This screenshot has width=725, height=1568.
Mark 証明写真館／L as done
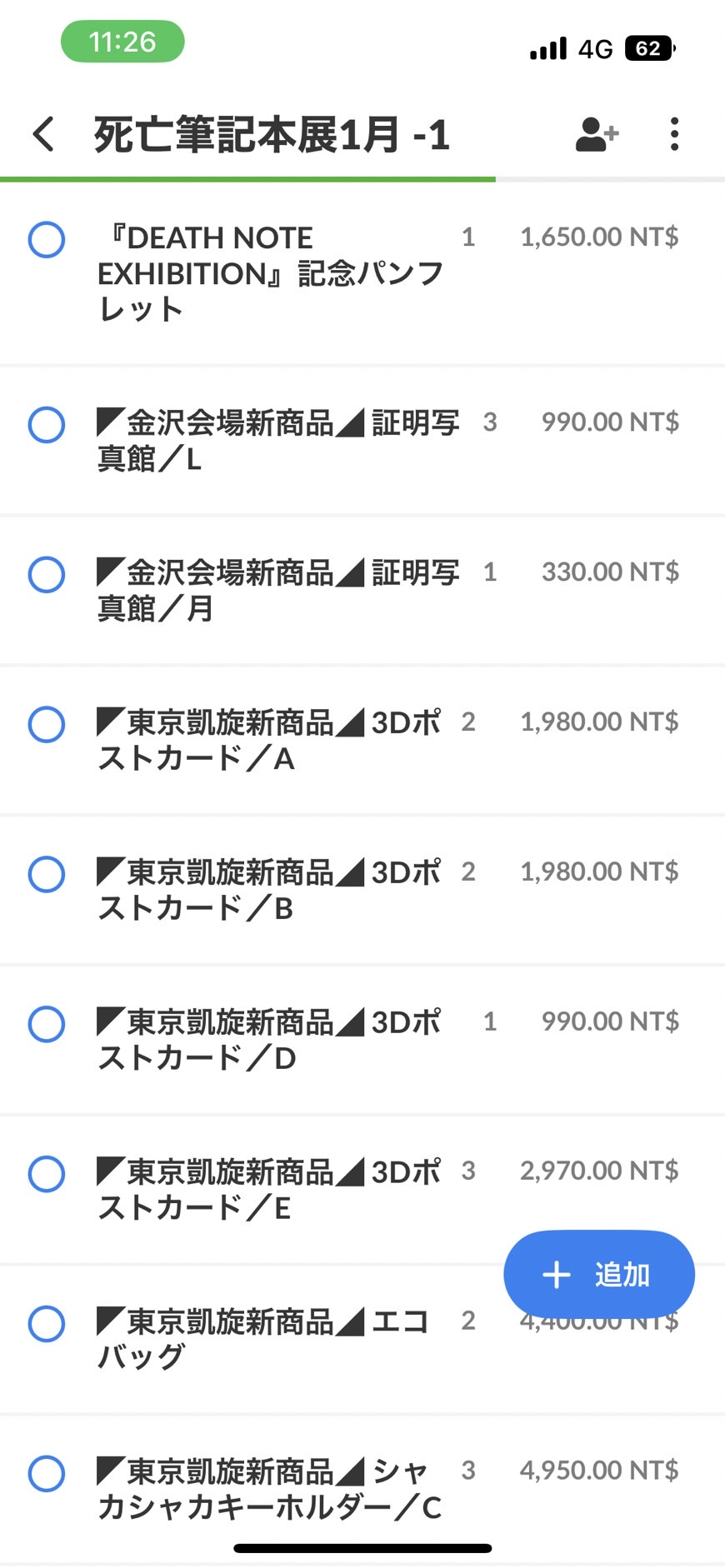point(47,425)
